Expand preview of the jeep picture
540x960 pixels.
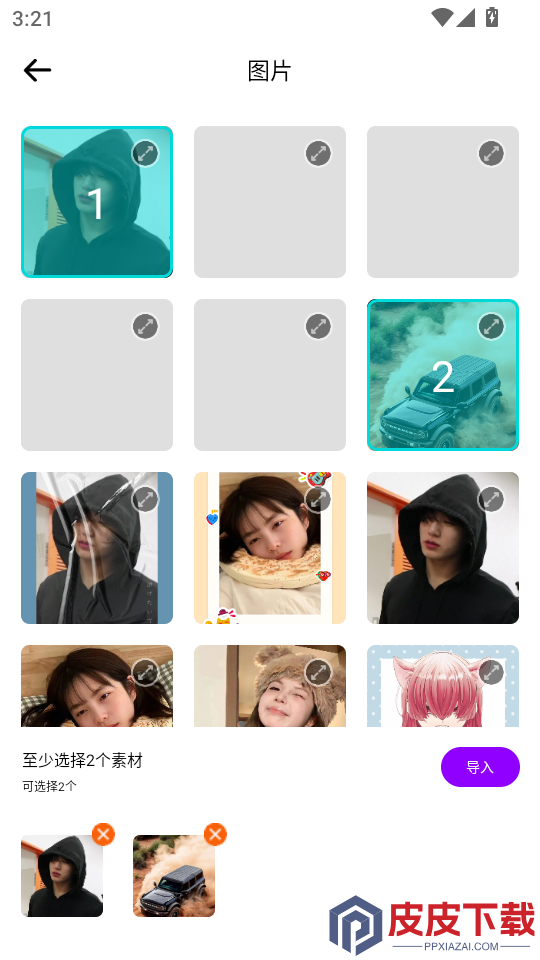click(491, 326)
